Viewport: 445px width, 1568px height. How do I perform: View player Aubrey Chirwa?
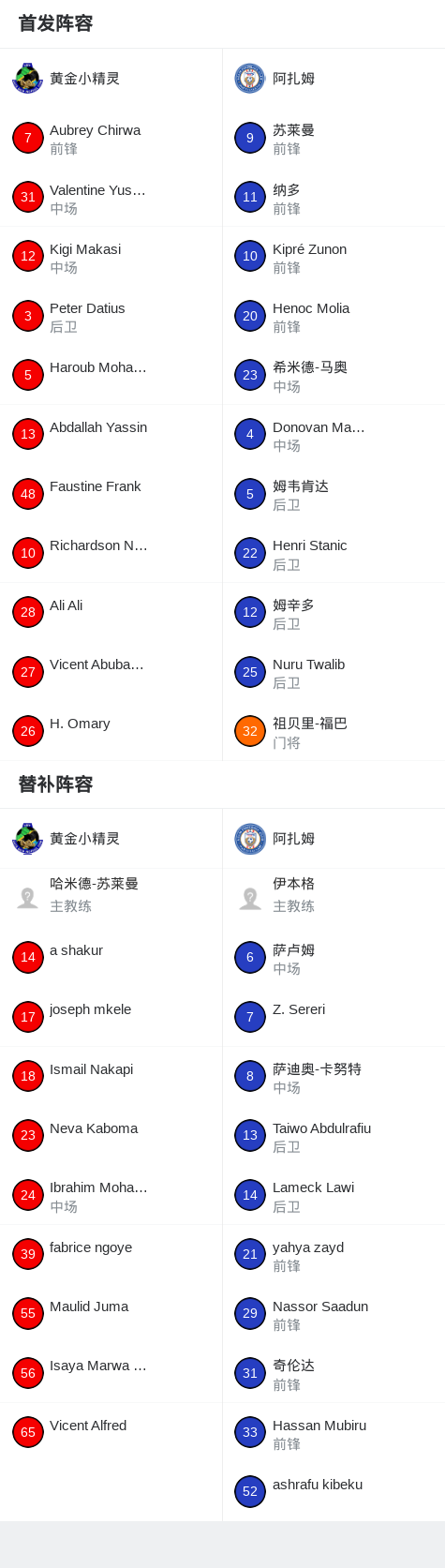(x=111, y=138)
